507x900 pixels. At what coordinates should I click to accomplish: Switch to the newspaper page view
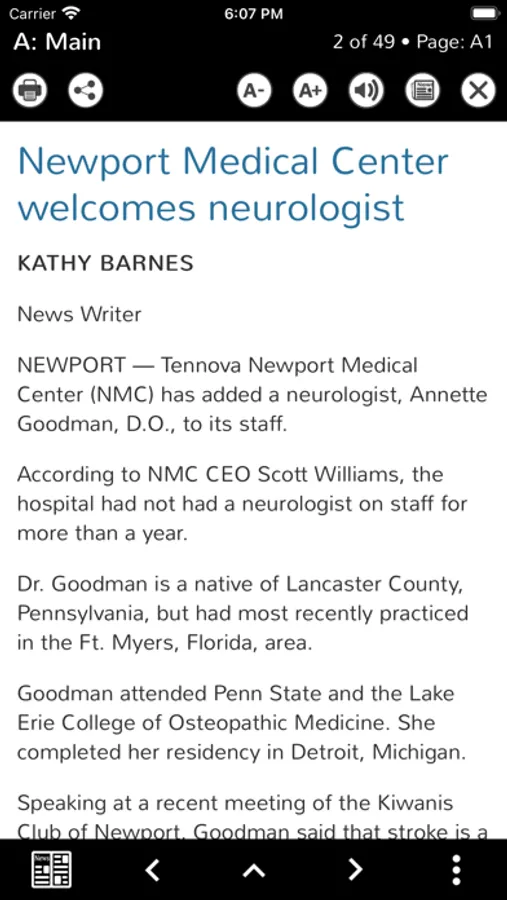pos(423,90)
